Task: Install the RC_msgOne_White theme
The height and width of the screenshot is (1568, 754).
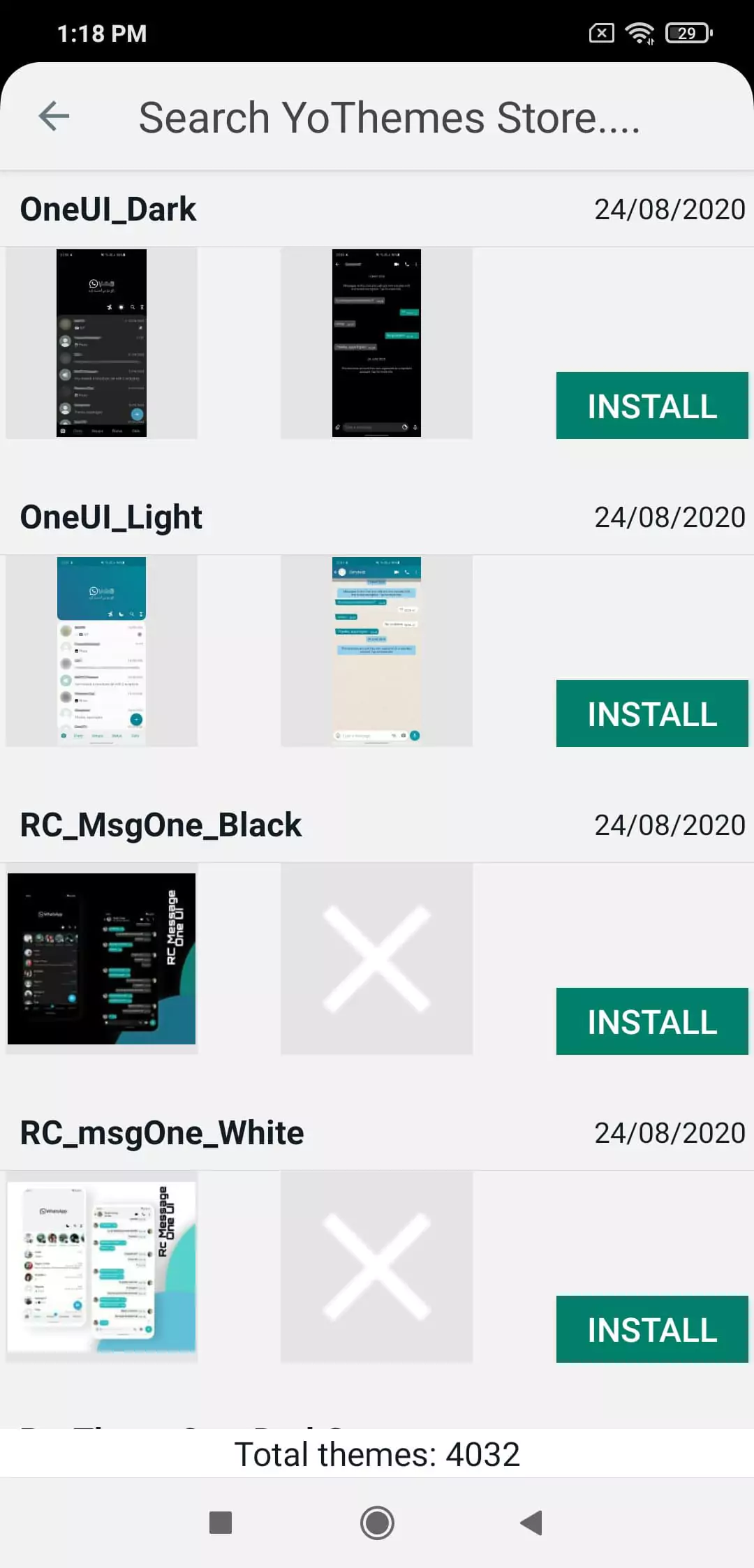Action: [x=652, y=1329]
